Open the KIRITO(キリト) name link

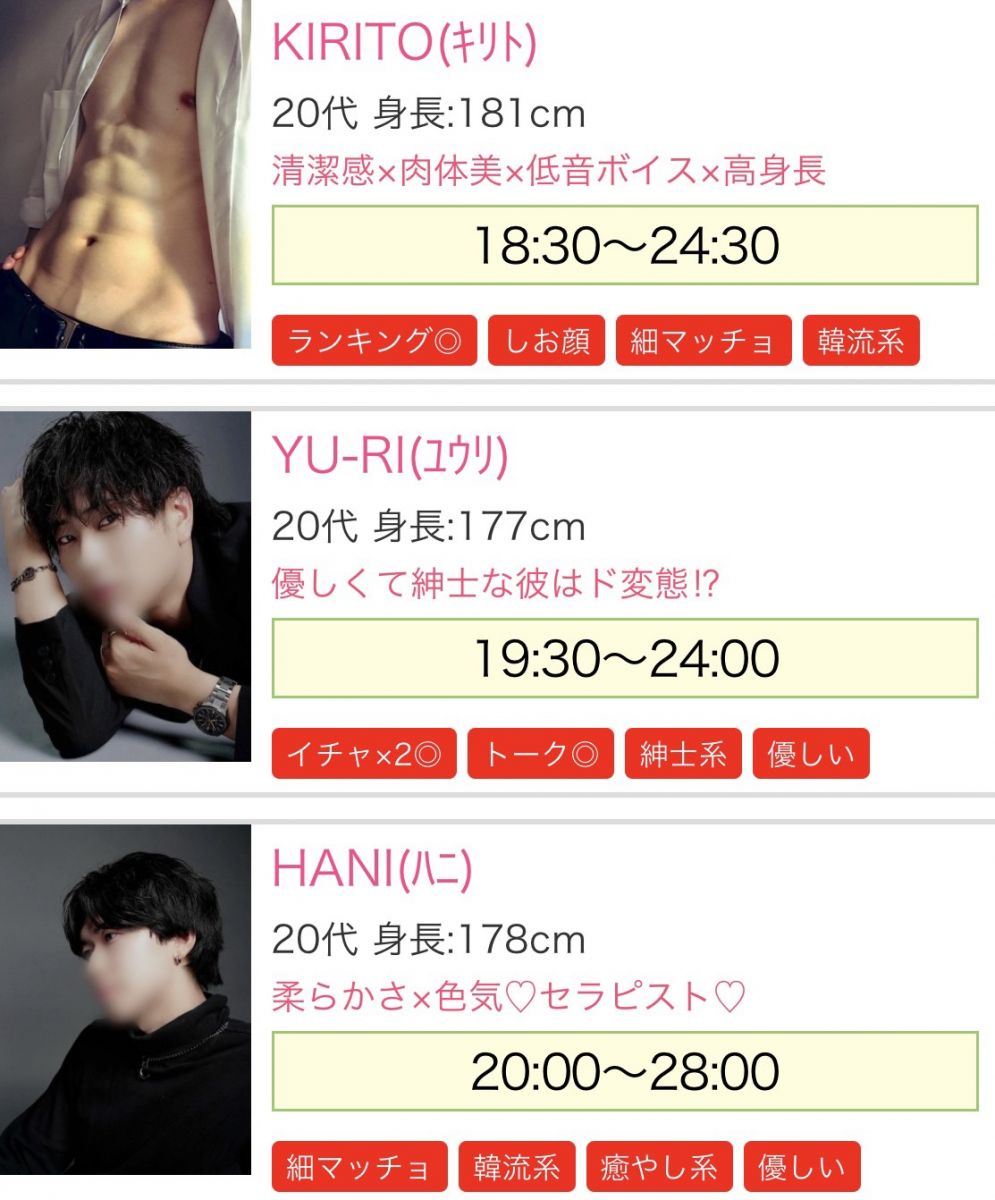coord(404,42)
